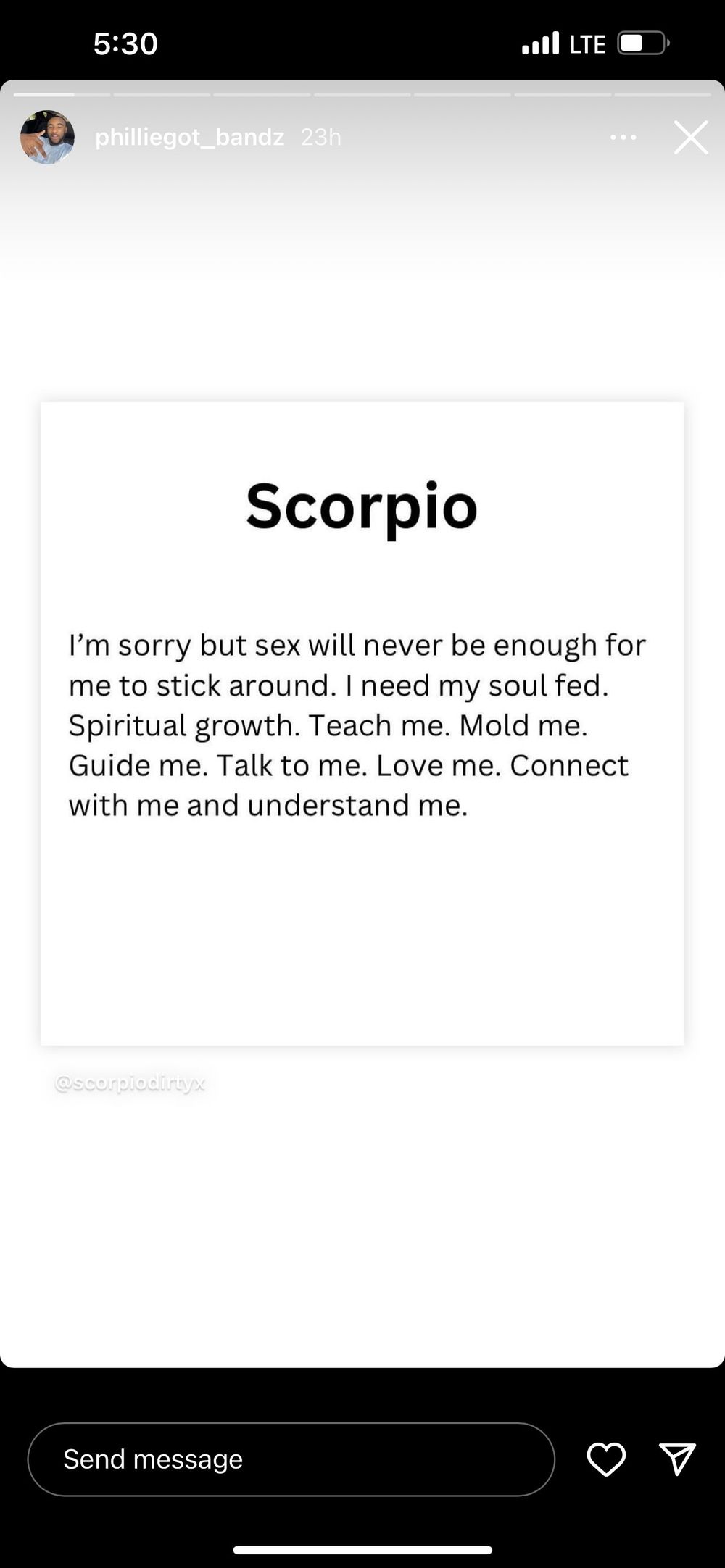Open philliegot_bandz profile picture
The width and height of the screenshot is (725, 1568).
(x=47, y=137)
